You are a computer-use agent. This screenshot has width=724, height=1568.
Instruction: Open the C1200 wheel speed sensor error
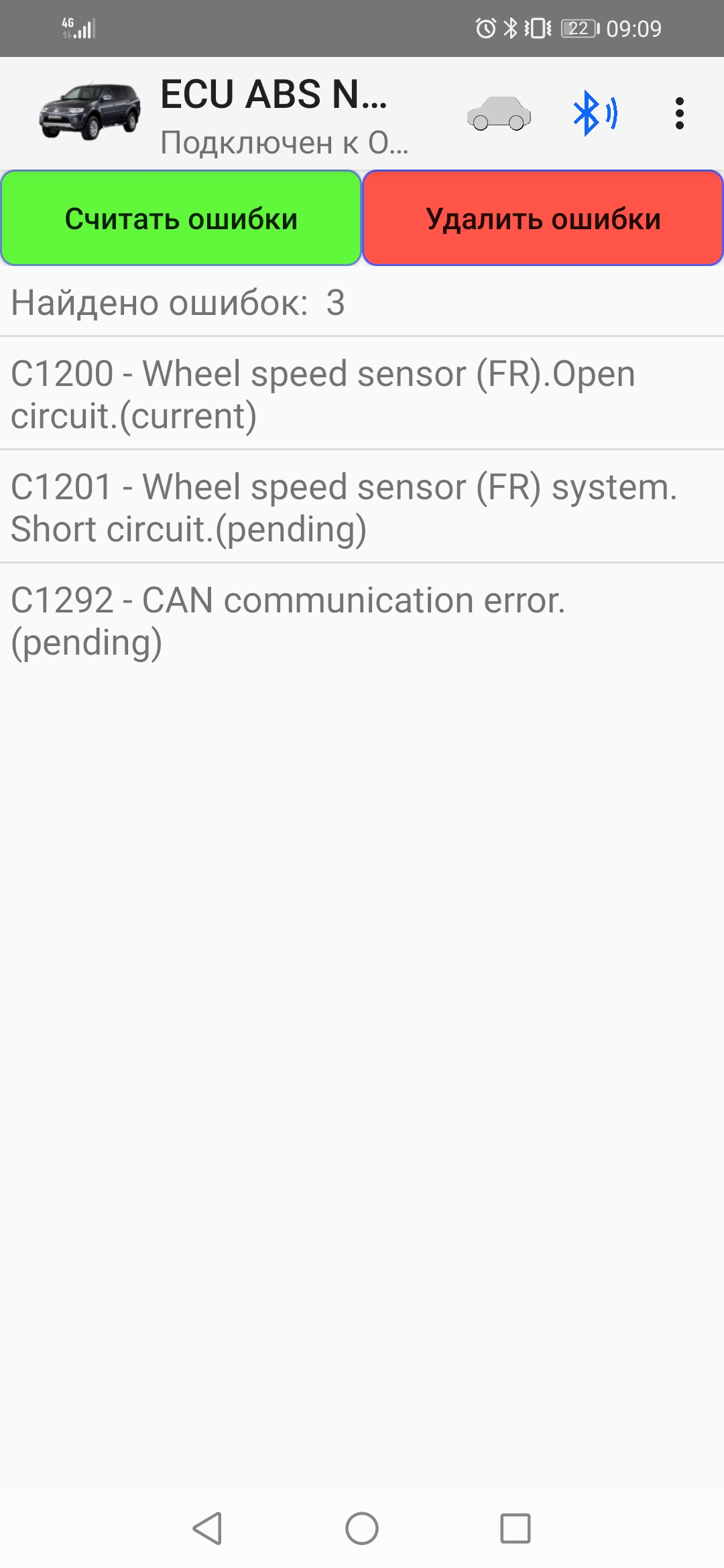[362, 394]
